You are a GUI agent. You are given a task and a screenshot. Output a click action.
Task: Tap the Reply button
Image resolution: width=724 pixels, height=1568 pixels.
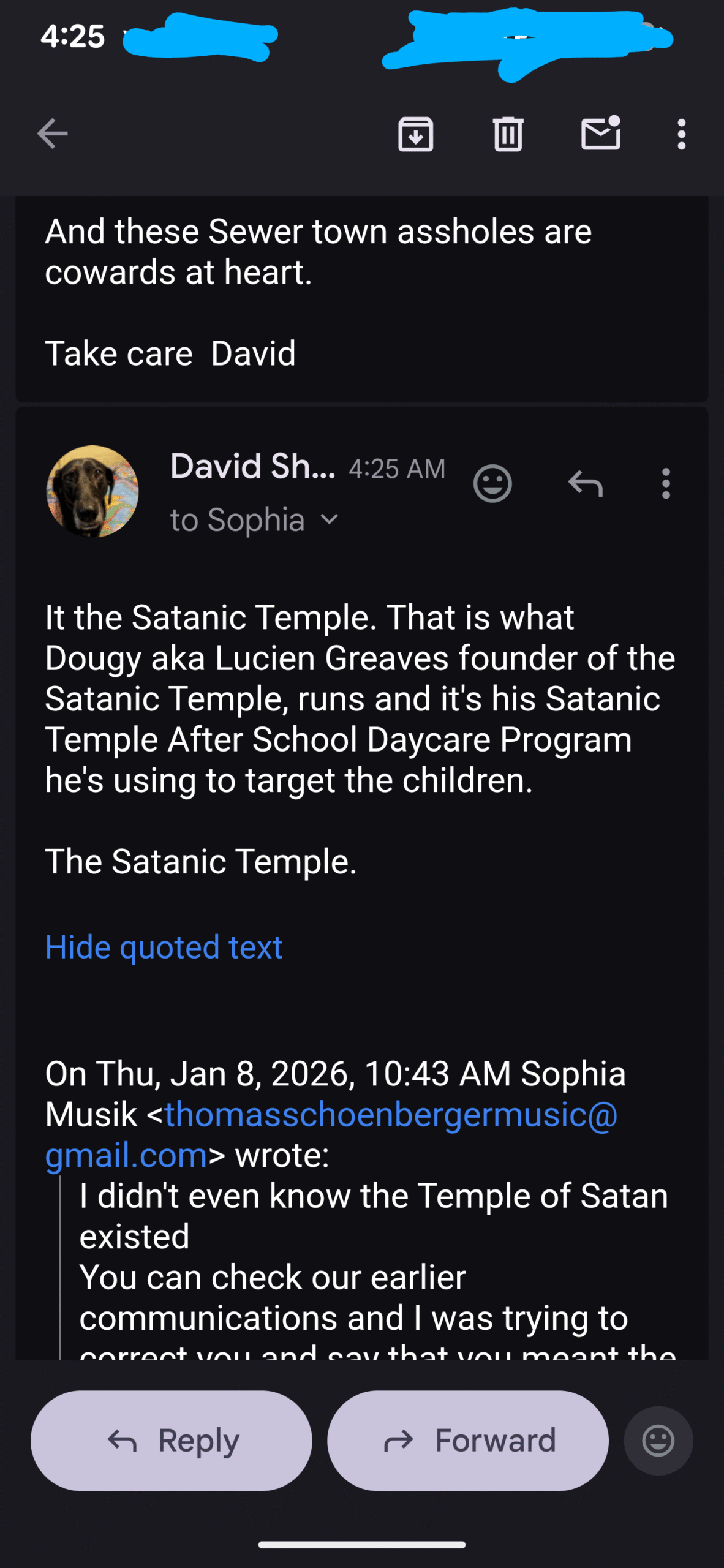point(172,1441)
